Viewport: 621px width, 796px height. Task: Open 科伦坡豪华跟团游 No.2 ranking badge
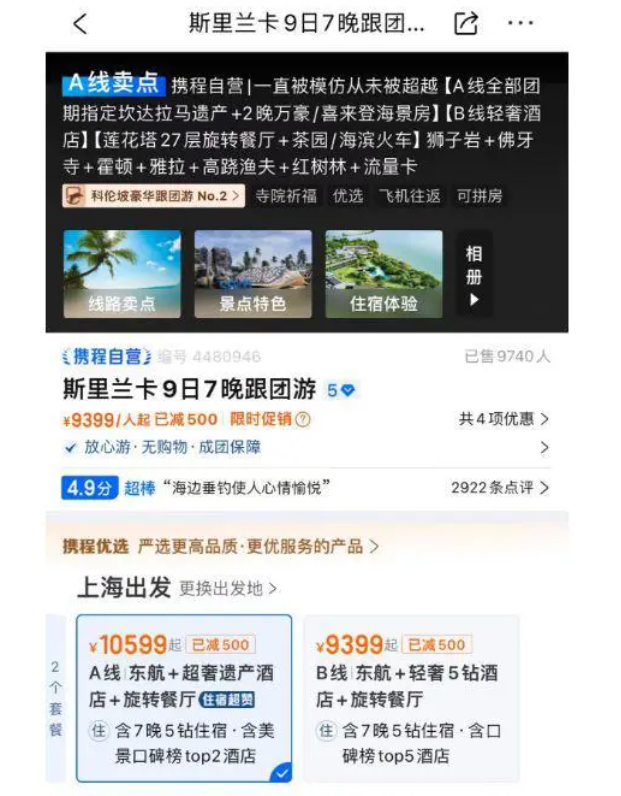click(x=153, y=197)
